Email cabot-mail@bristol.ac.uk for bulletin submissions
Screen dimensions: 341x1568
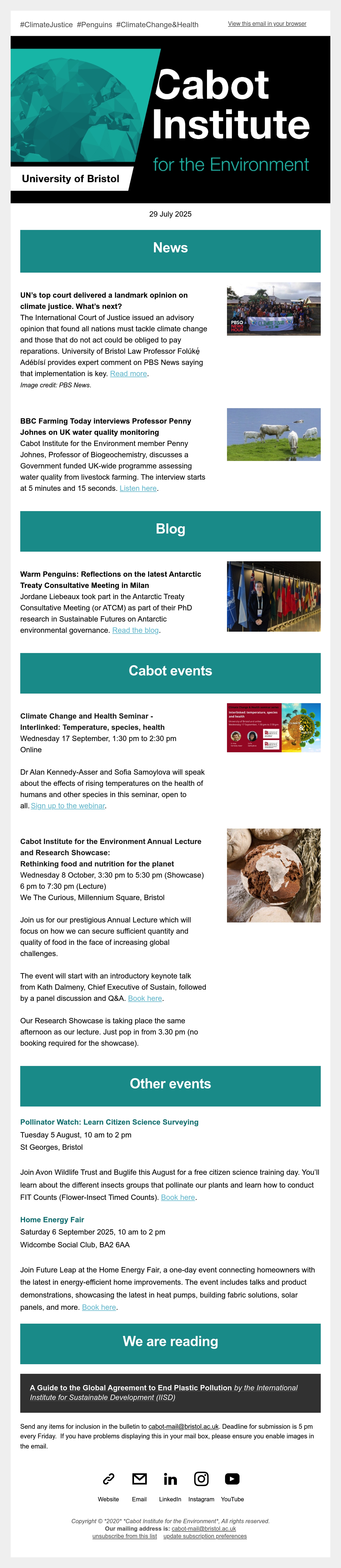click(184, 1426)
